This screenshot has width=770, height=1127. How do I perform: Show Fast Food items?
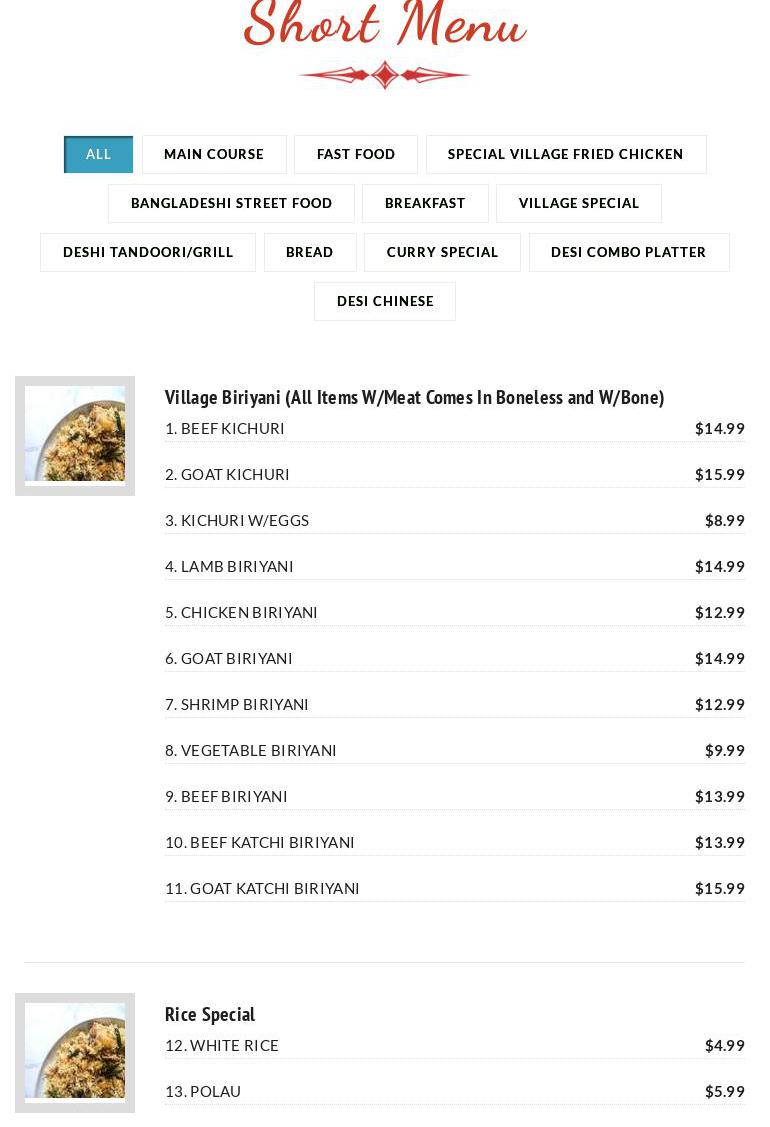pyautogui.click(x=356, y=154)
